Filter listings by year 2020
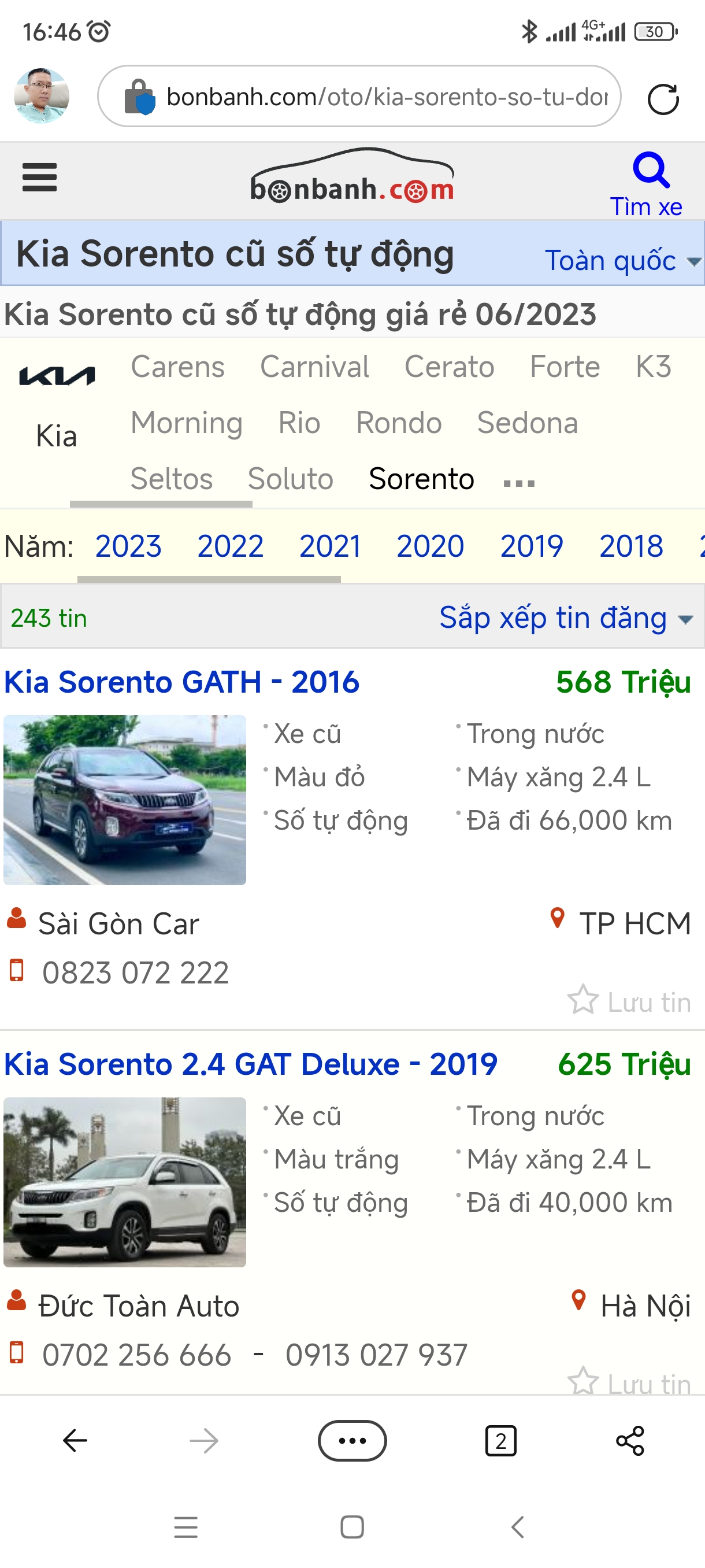Viewport: 705px width, 1568px height. tap(429, 545)
